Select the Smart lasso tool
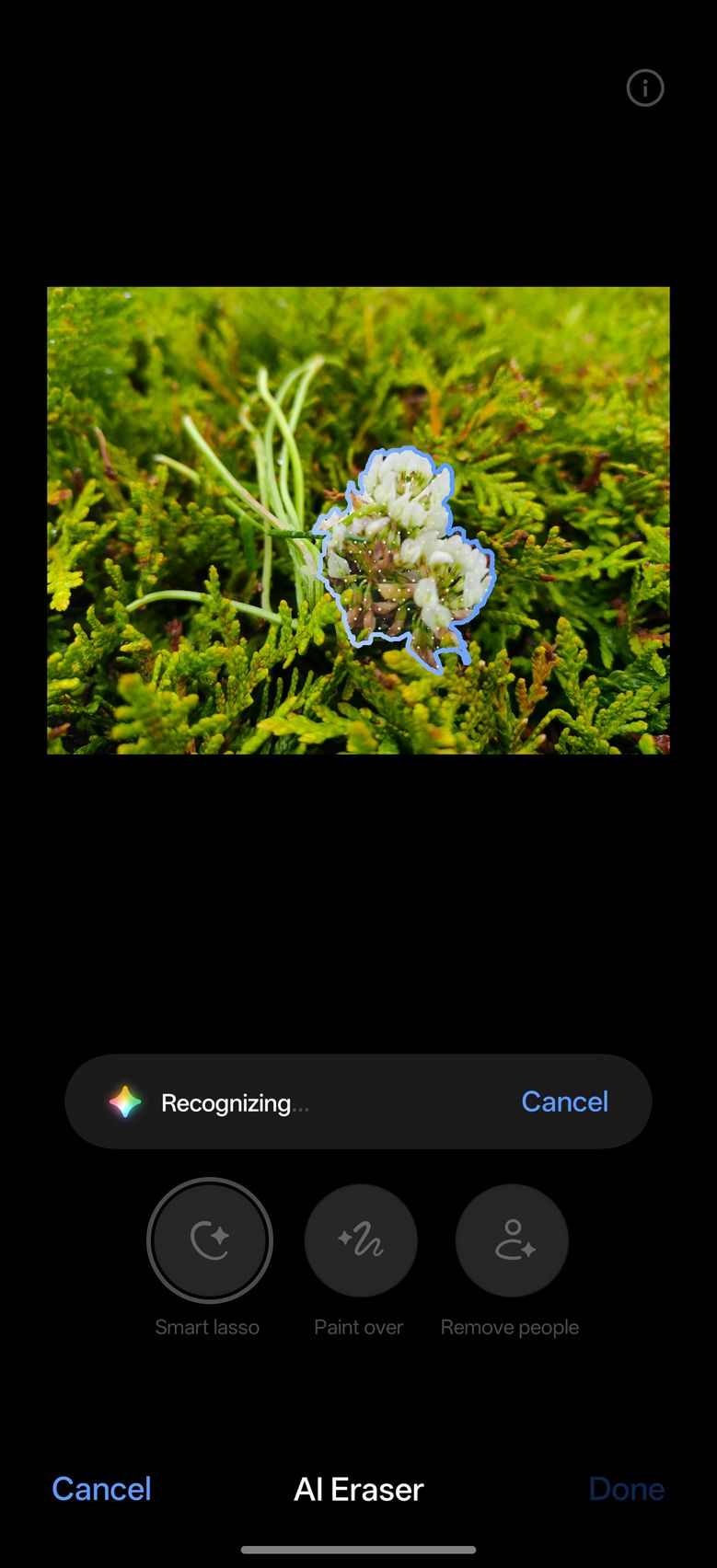This screenshot has width=717, height=1568. (210, 1240)
